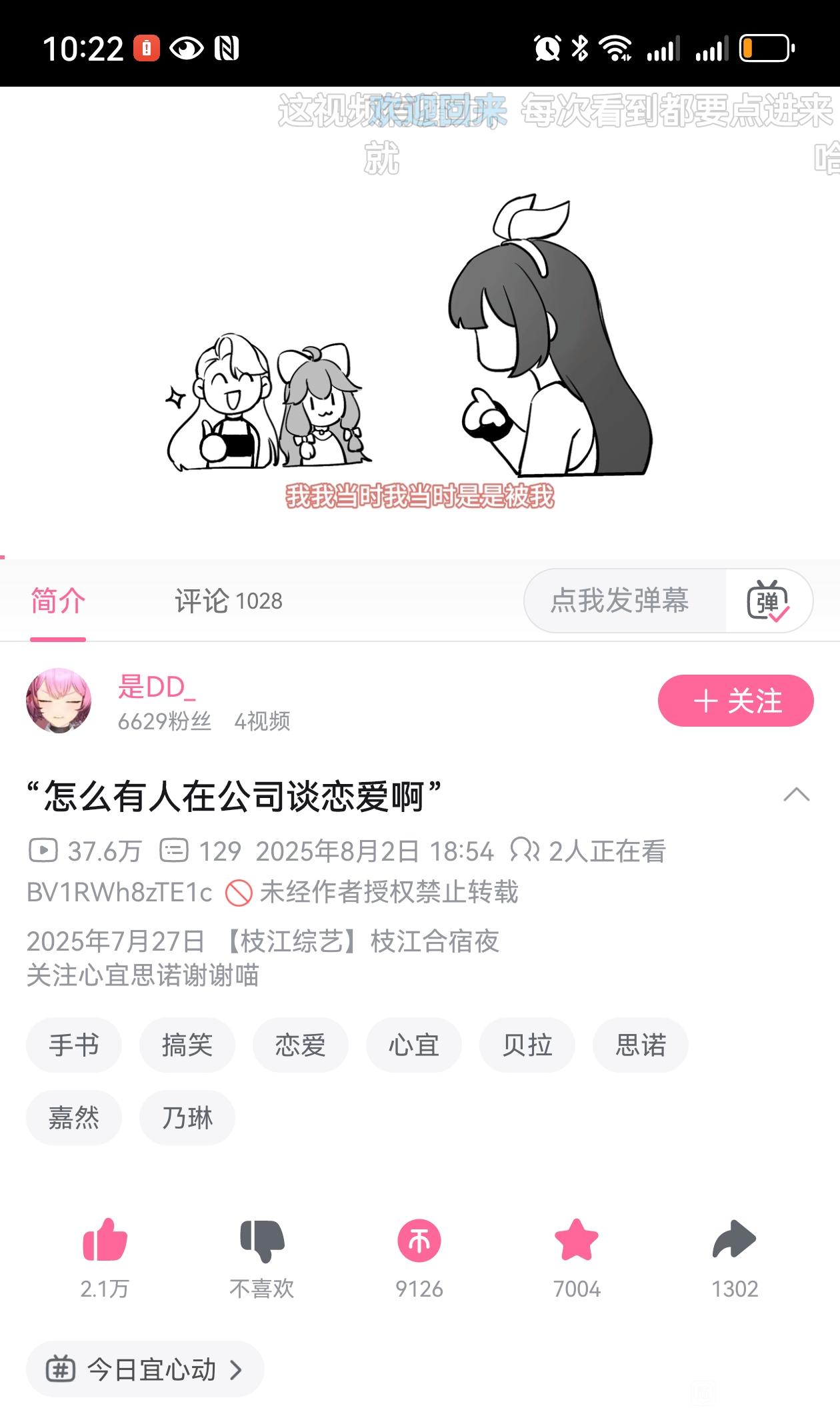Tap the 恋爱 tag
The image size is (840, 1416).
(x=301, y=1045)
